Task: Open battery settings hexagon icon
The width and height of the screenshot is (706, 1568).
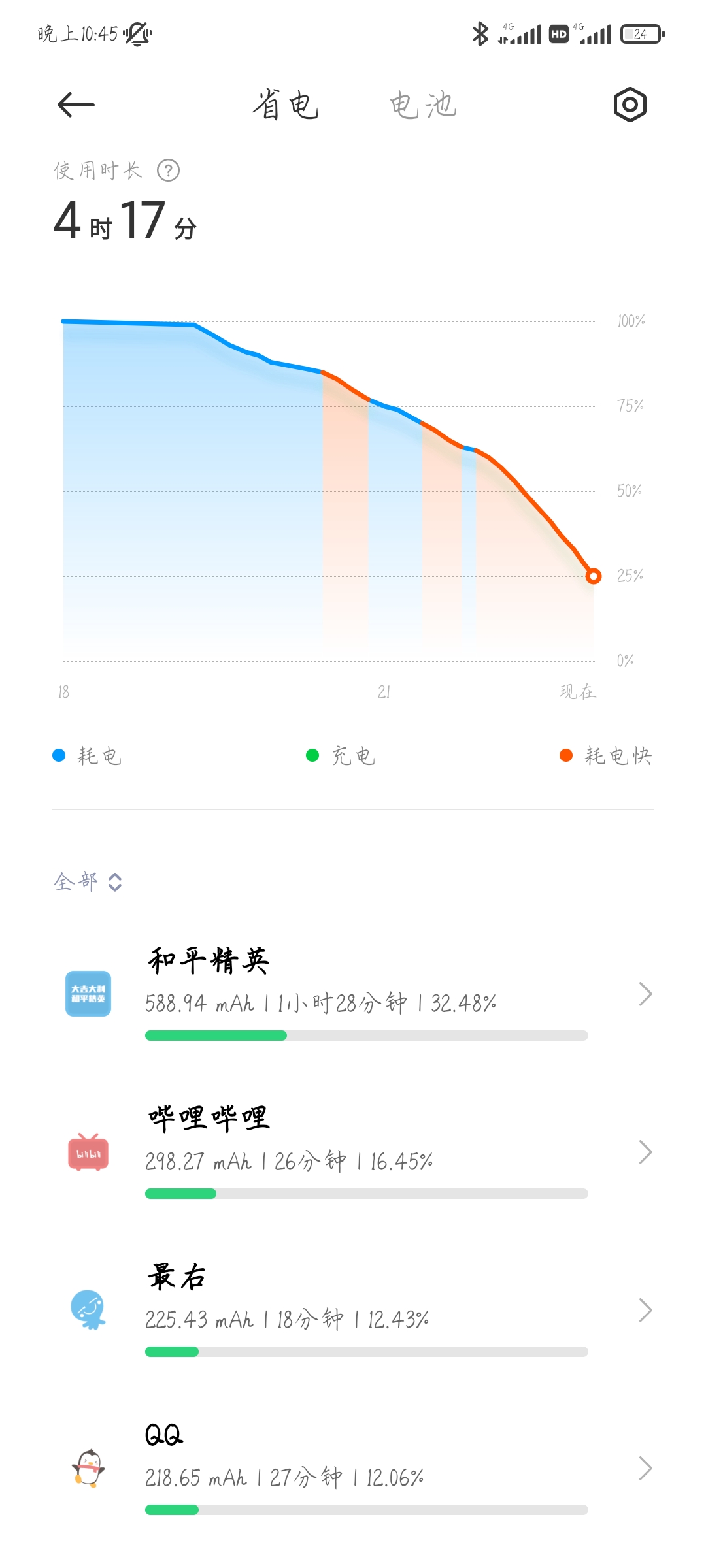Action: click(x=630, y=105)
